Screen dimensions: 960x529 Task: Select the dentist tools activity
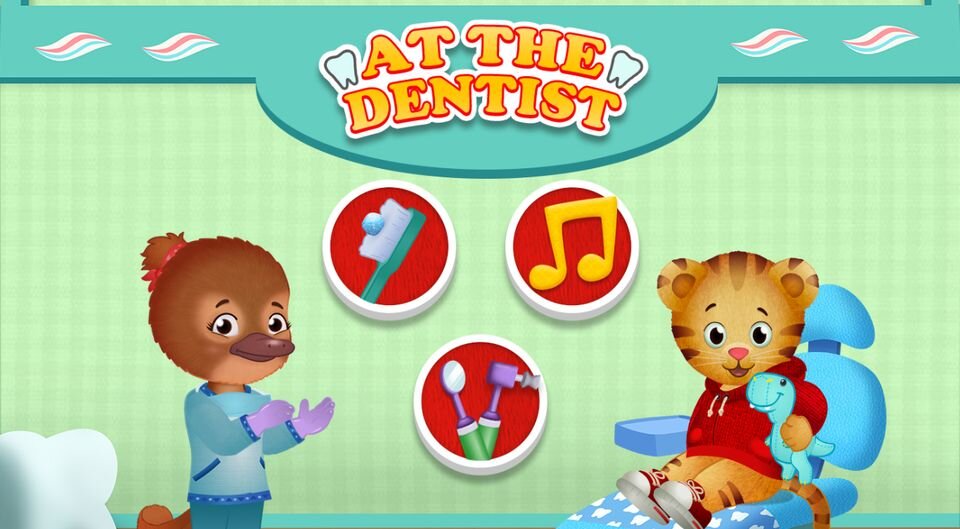[480, 404]
